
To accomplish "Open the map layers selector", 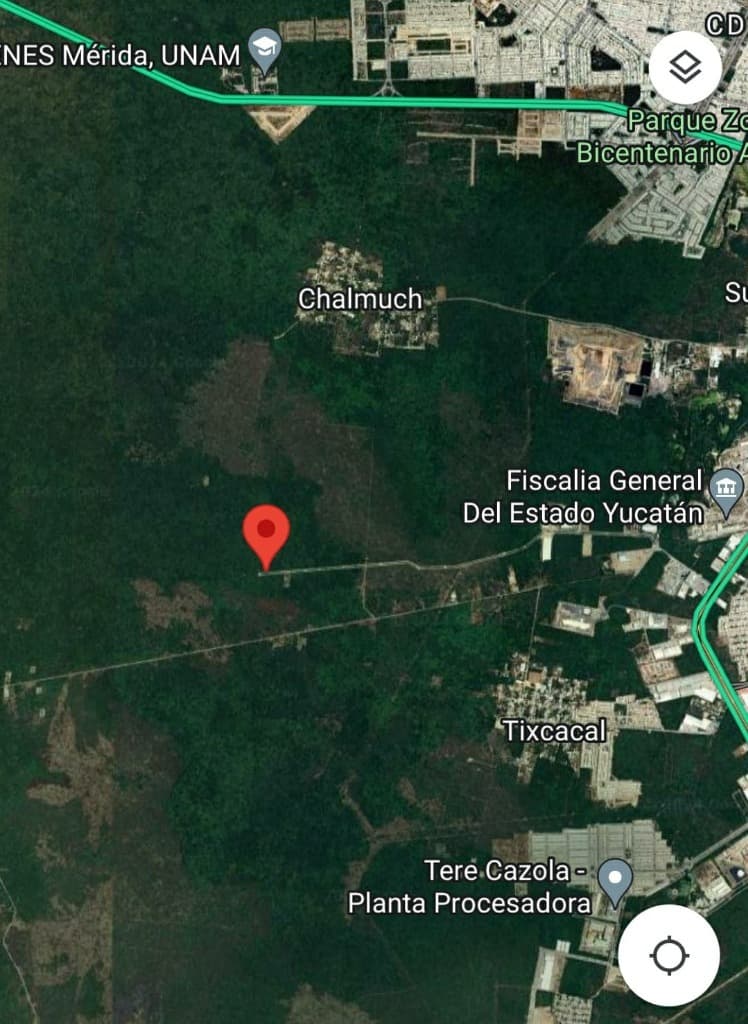I will click(685, 68).
